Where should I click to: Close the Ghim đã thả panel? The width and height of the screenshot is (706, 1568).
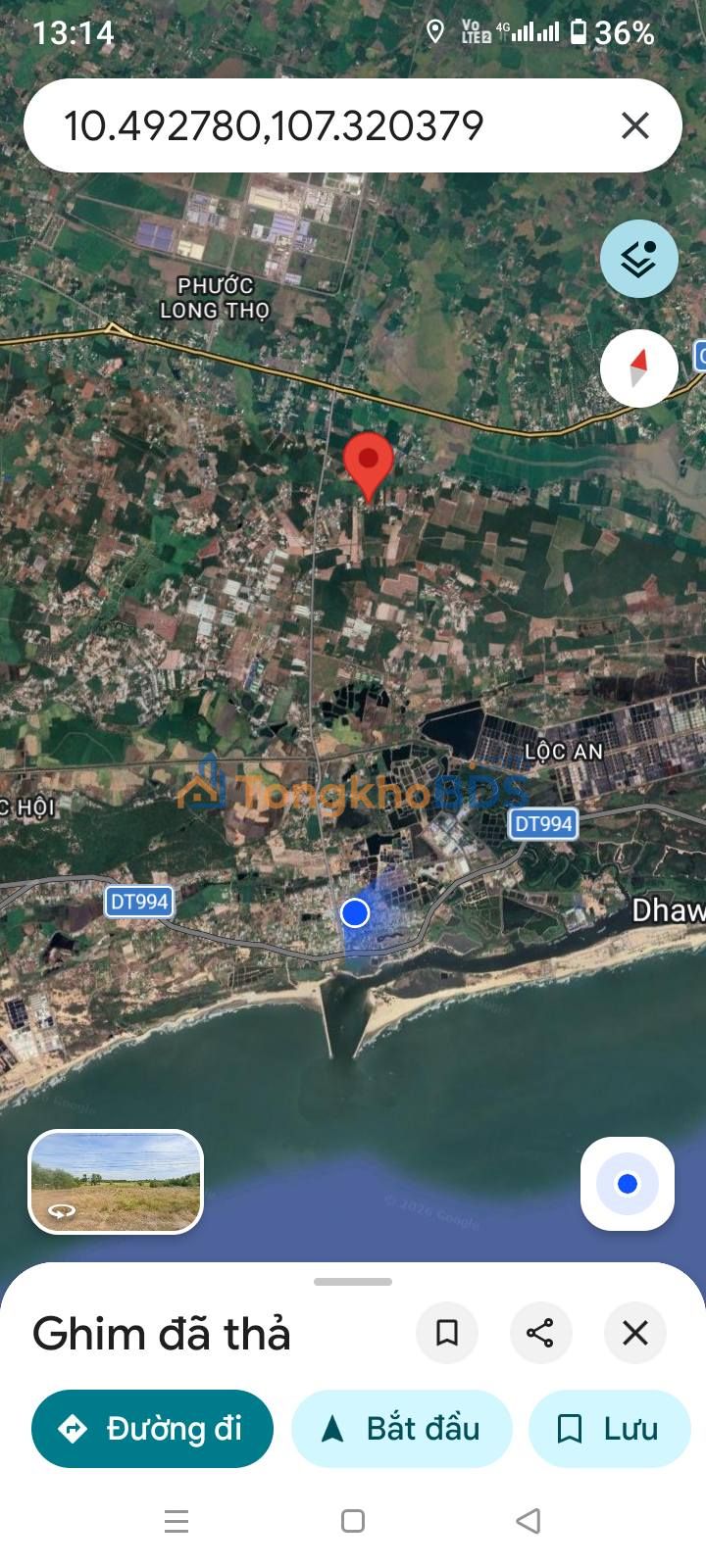tap(634, 1333)
